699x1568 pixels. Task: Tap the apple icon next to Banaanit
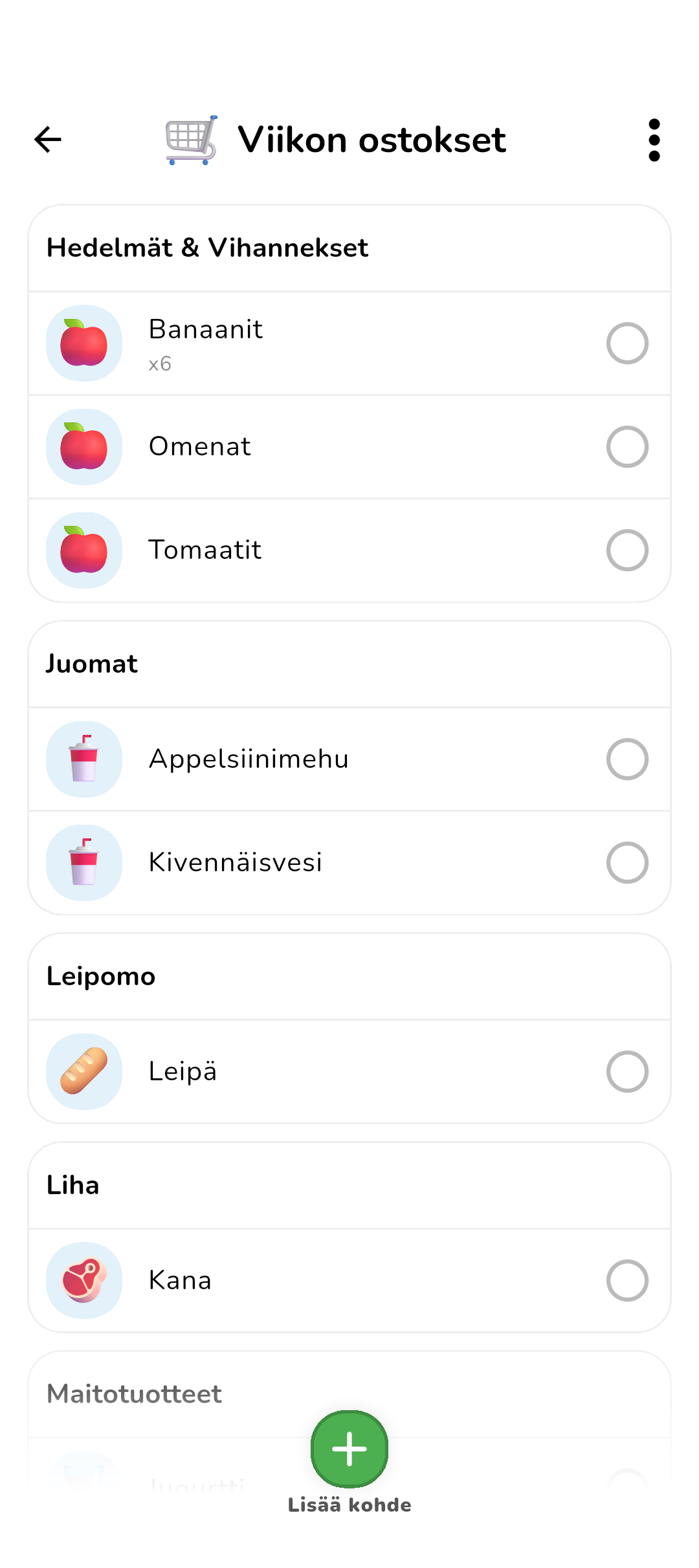(83, 343)
